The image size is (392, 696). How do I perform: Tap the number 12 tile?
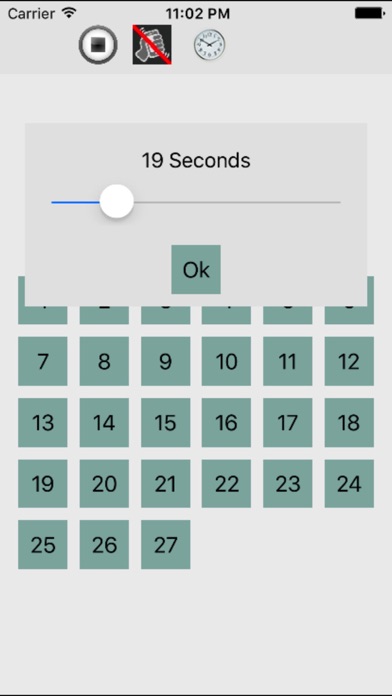(349, 361)
